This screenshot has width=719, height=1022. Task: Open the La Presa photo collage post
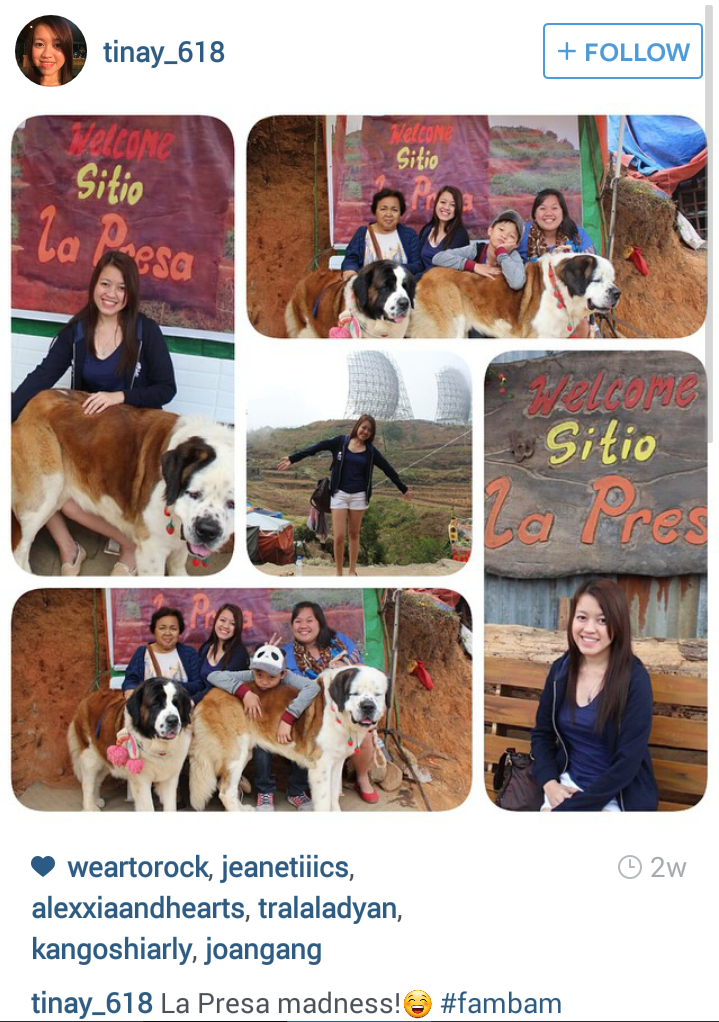tap(359, 462)
